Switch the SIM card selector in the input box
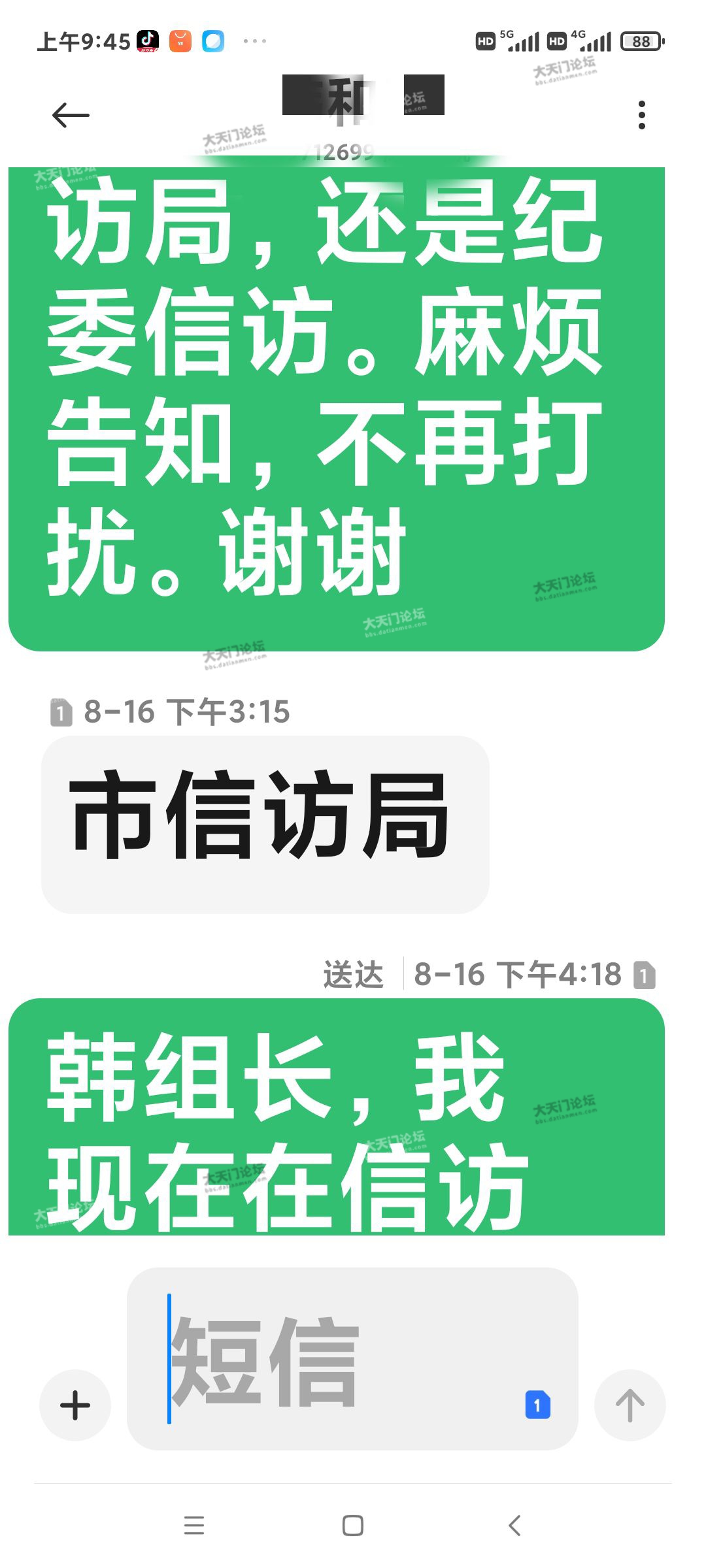 click(x=537, y=1405)
